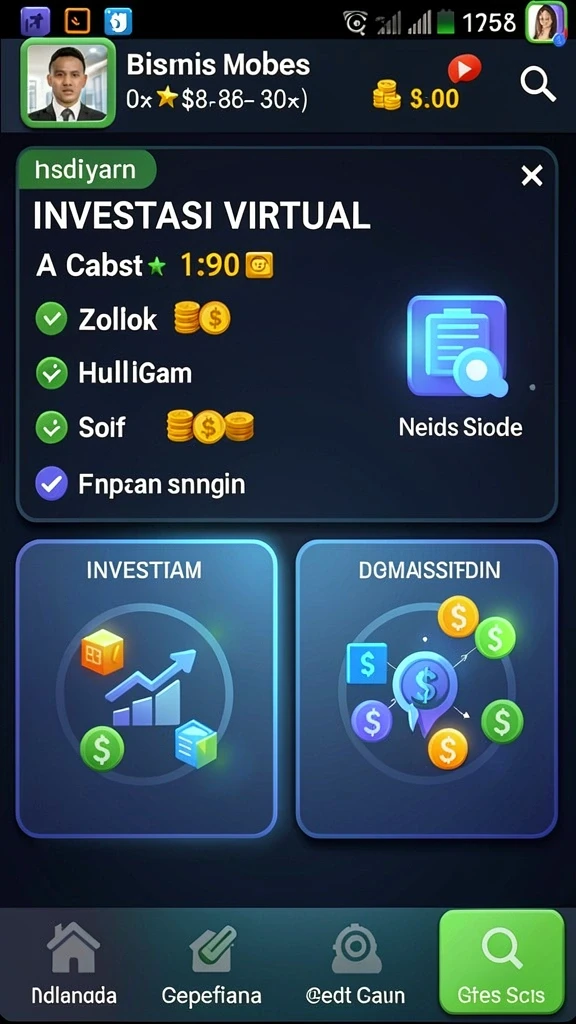Image resolution: width=576 pixels, height=1024 pixels.
Task: Toggle the Fnpєan snngin checkbox
Action: 52,484
